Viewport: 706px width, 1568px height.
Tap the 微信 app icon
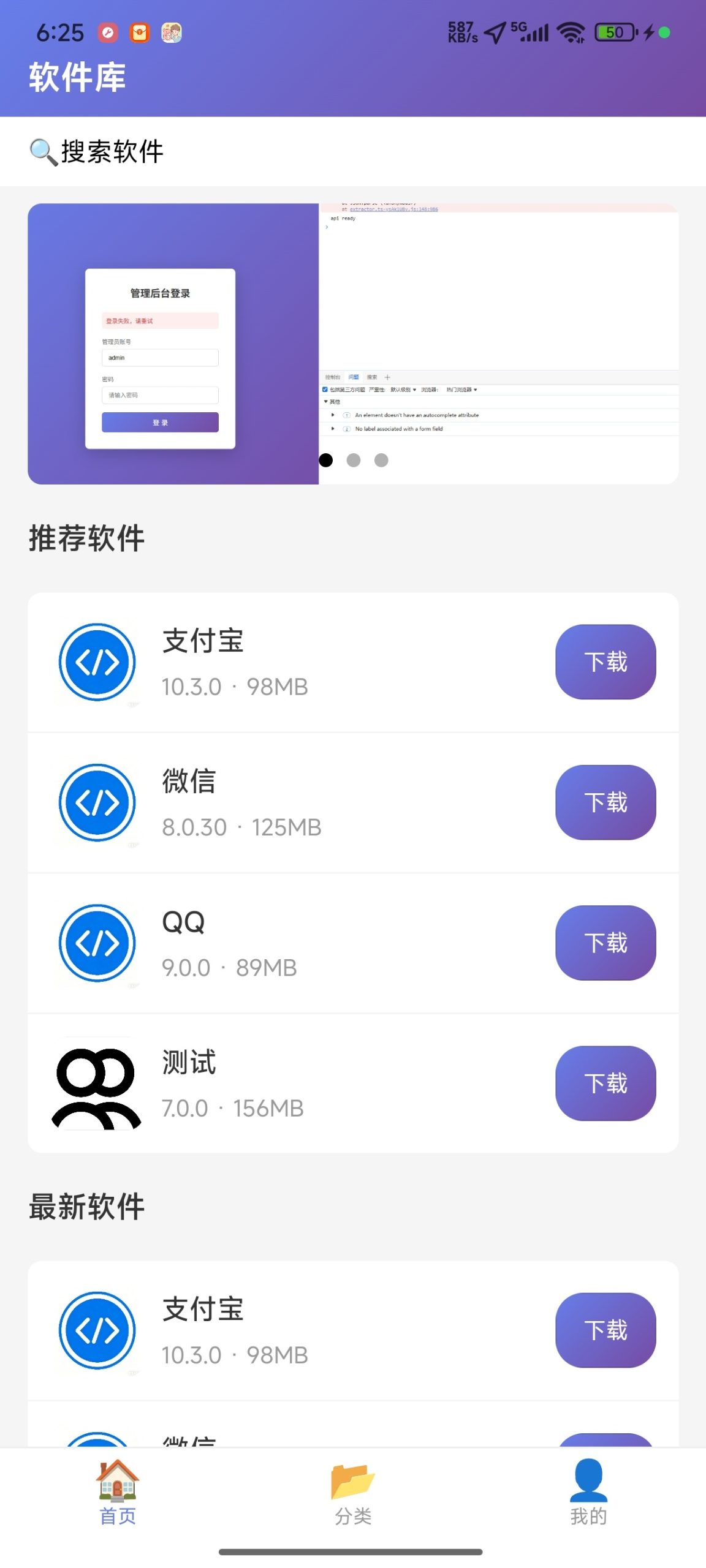(96, 803)
